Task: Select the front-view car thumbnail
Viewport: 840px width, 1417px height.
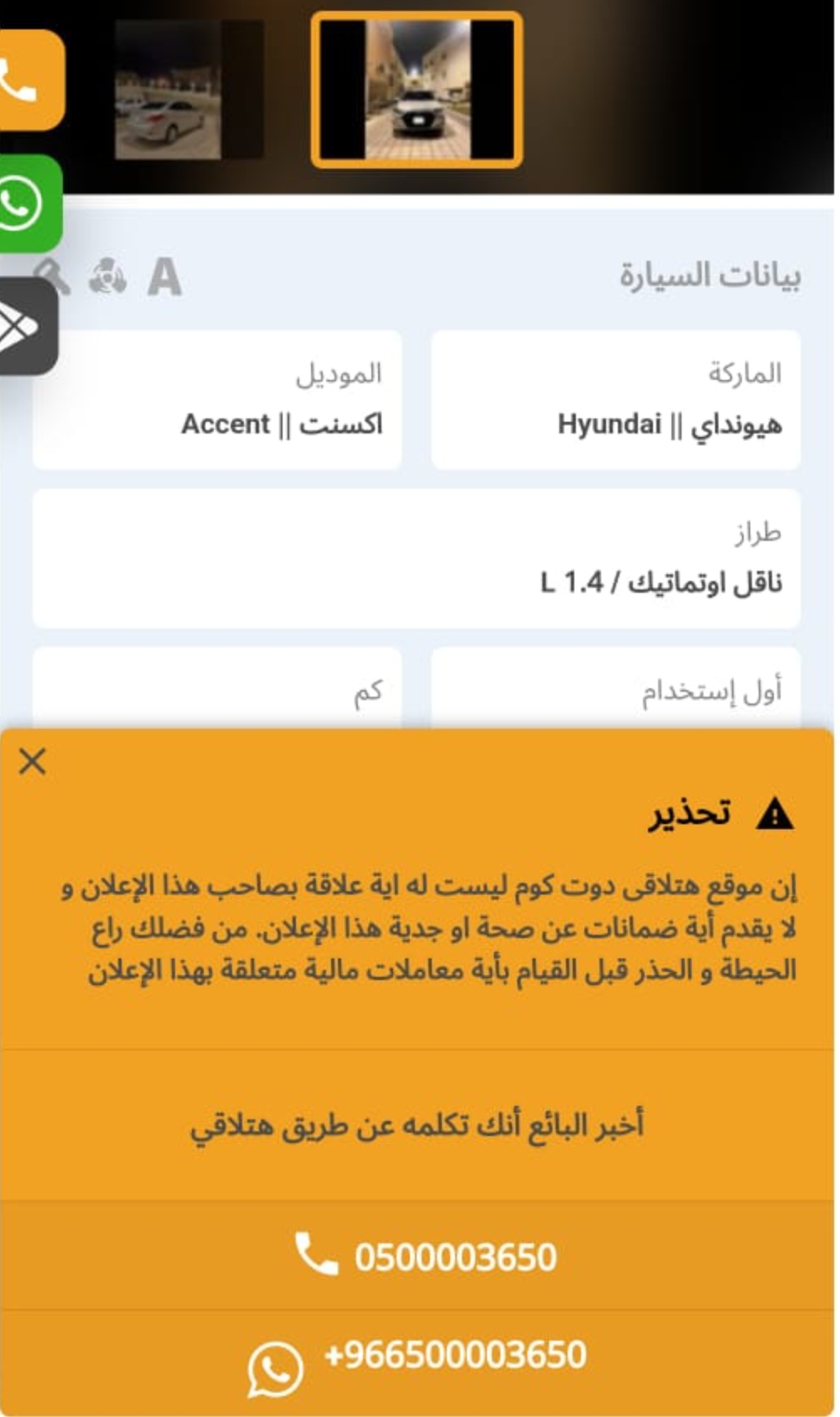Action: pos(417,90)
